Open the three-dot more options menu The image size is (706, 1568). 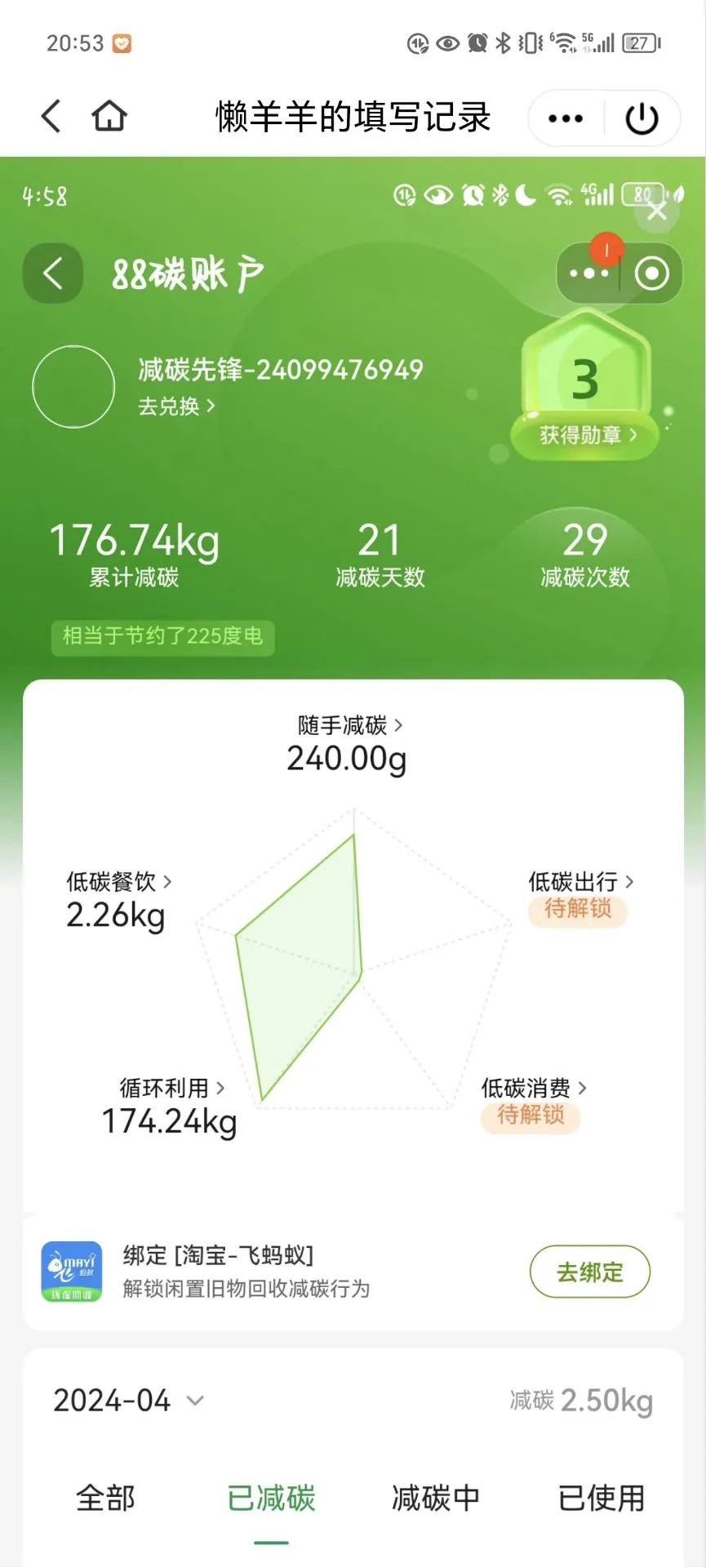(566, 118)
